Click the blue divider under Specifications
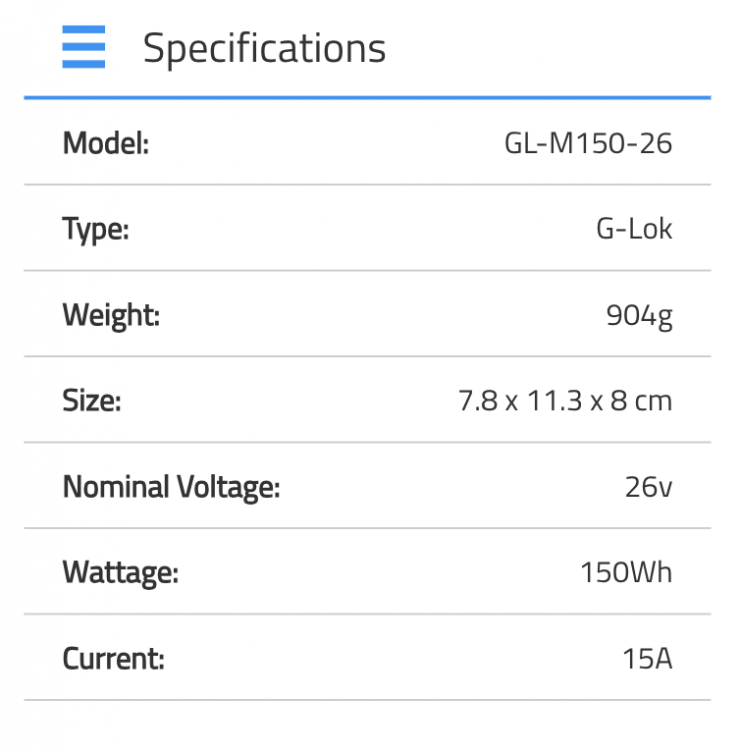This screenshot has width=740, height=752. [370, 95]
